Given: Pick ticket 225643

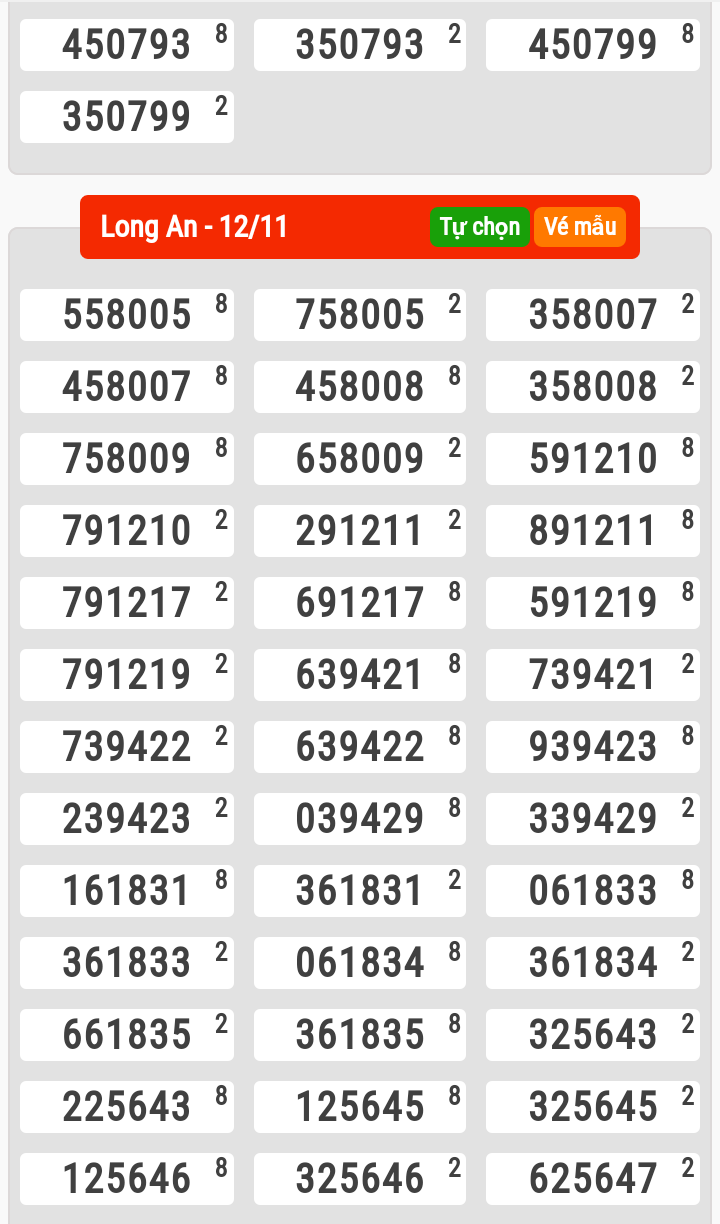Looking at the screenshot, I should click(127, 1107).
